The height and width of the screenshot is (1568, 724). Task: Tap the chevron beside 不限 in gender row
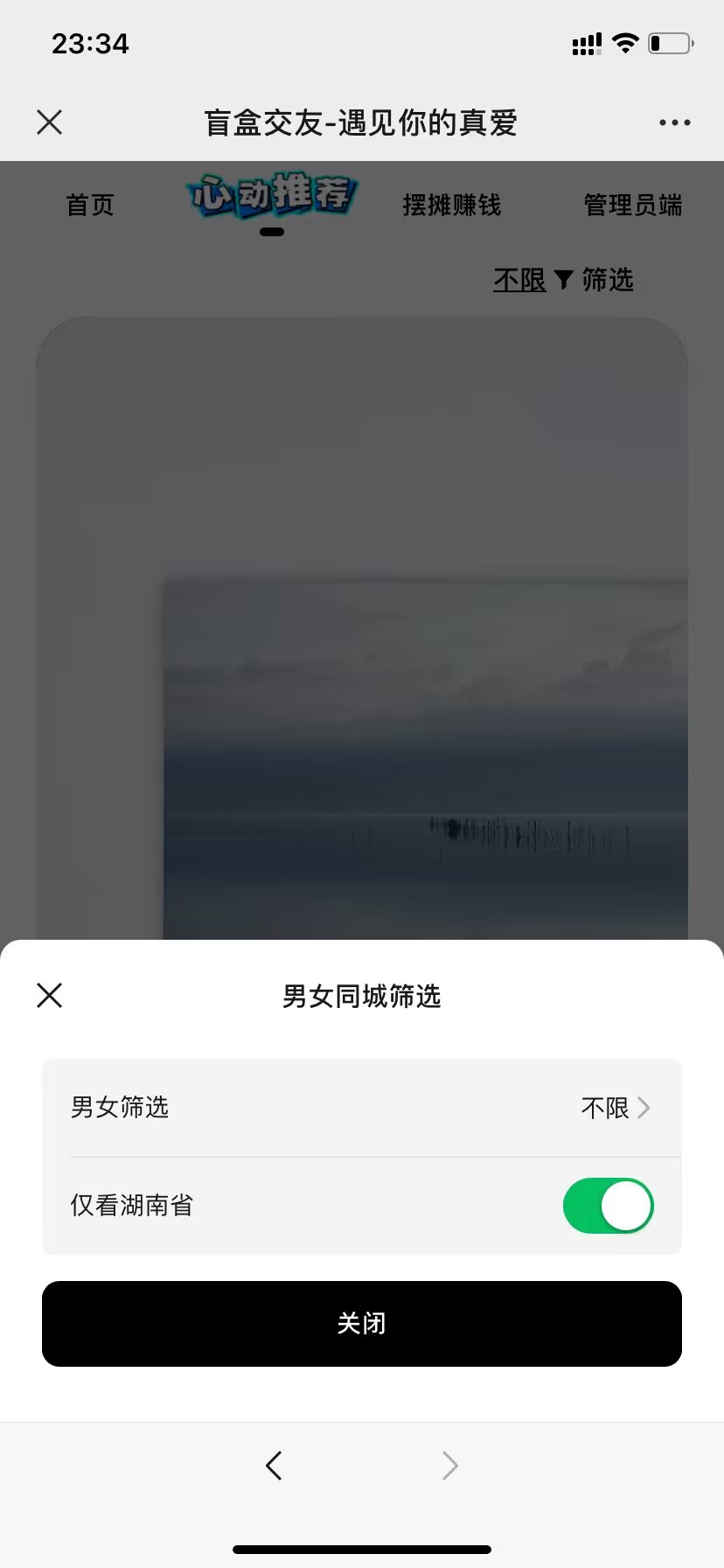(644, 1108)
